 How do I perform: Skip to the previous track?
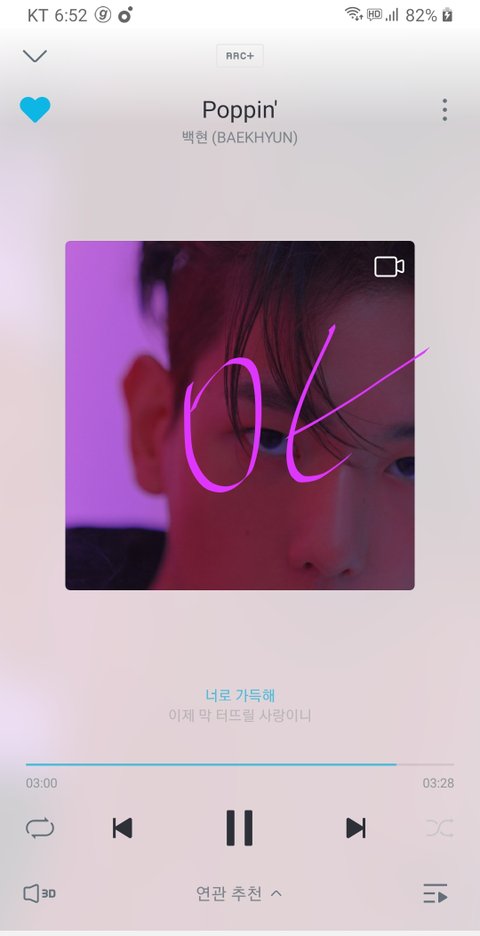click(122, 828)
